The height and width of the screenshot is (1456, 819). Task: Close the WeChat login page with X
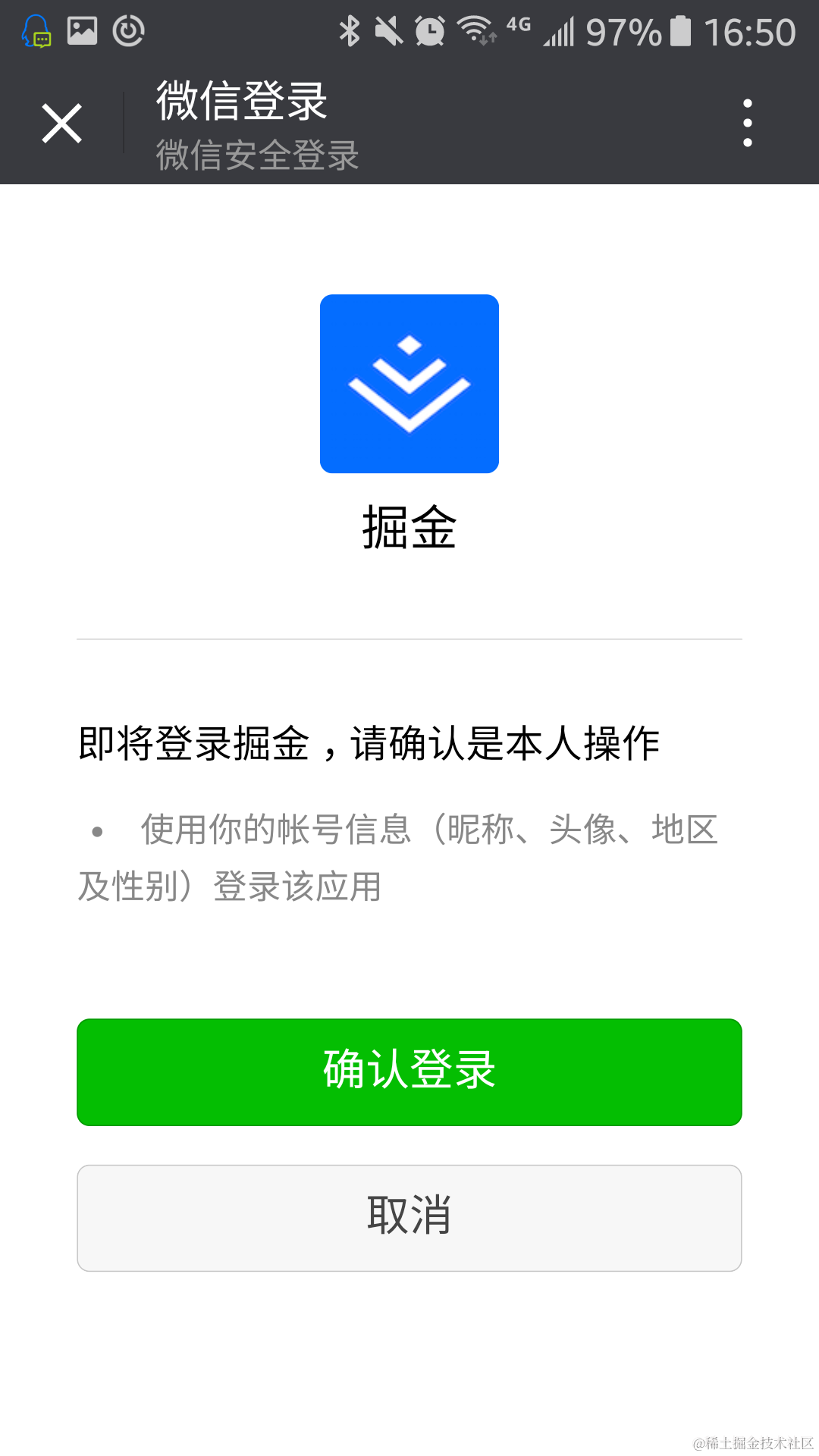pyautogui.click(x=61, y=123)
